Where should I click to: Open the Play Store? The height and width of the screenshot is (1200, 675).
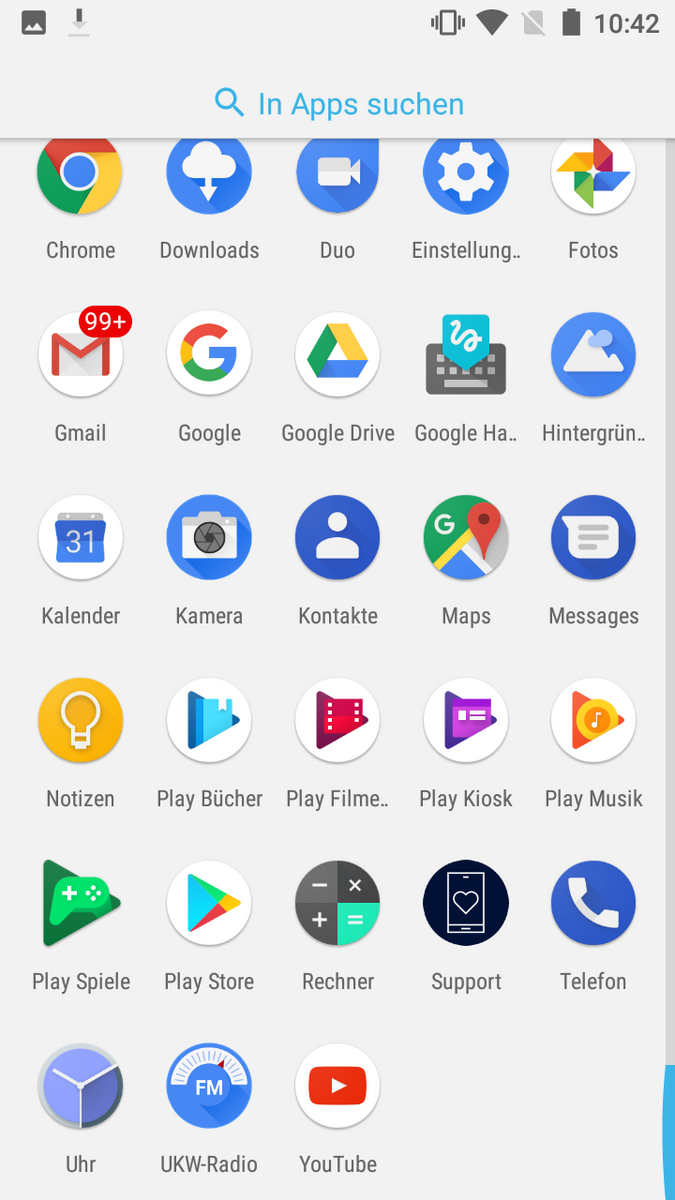[x=209, y=904]
